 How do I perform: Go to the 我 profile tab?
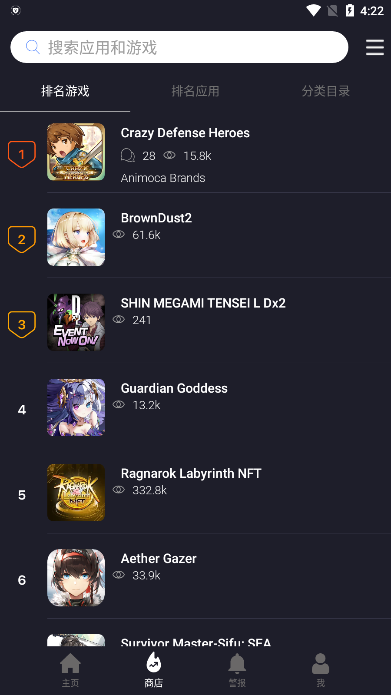(321, 670)
